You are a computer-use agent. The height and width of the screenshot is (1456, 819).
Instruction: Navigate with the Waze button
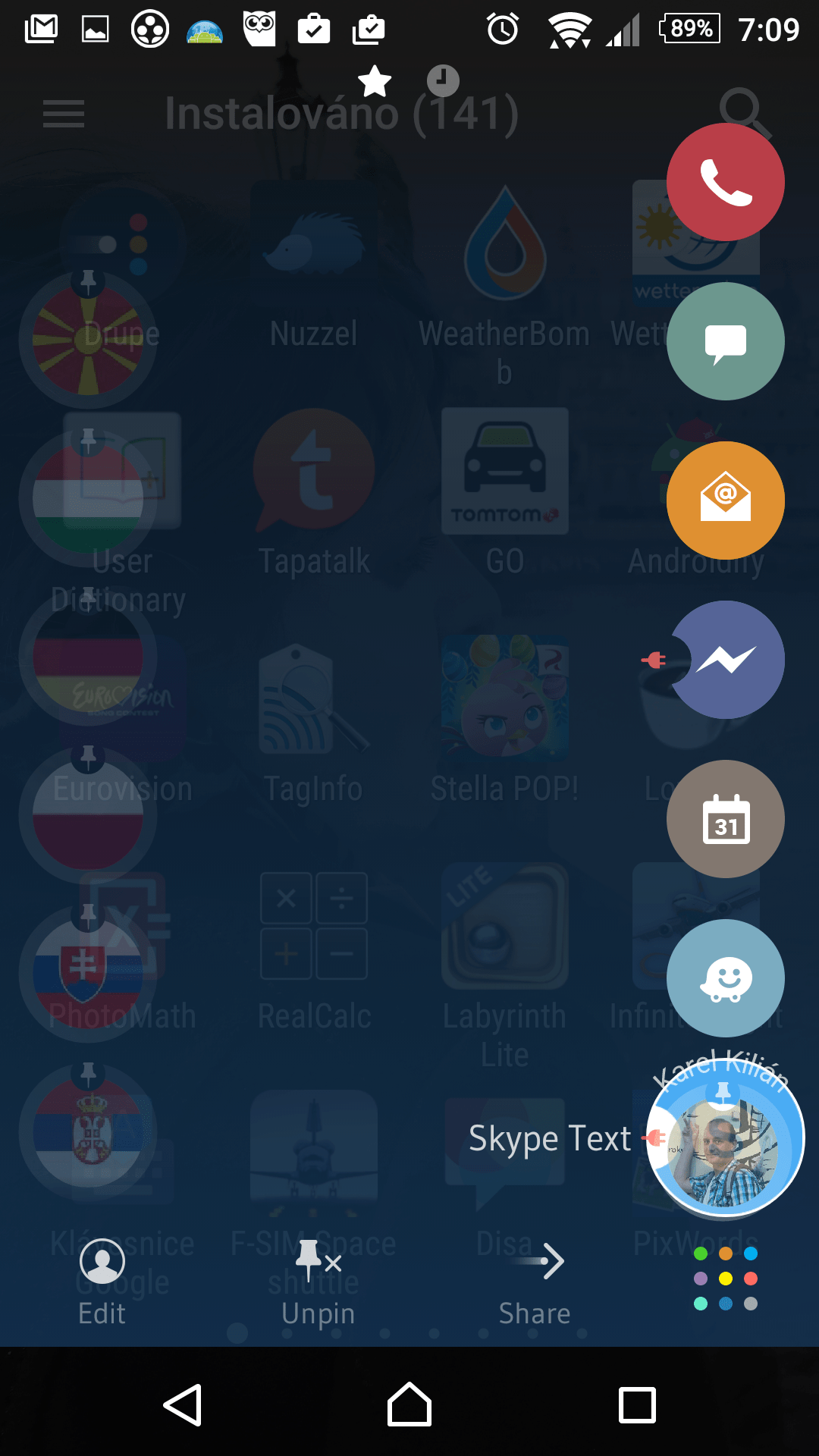tap(726, 978)
